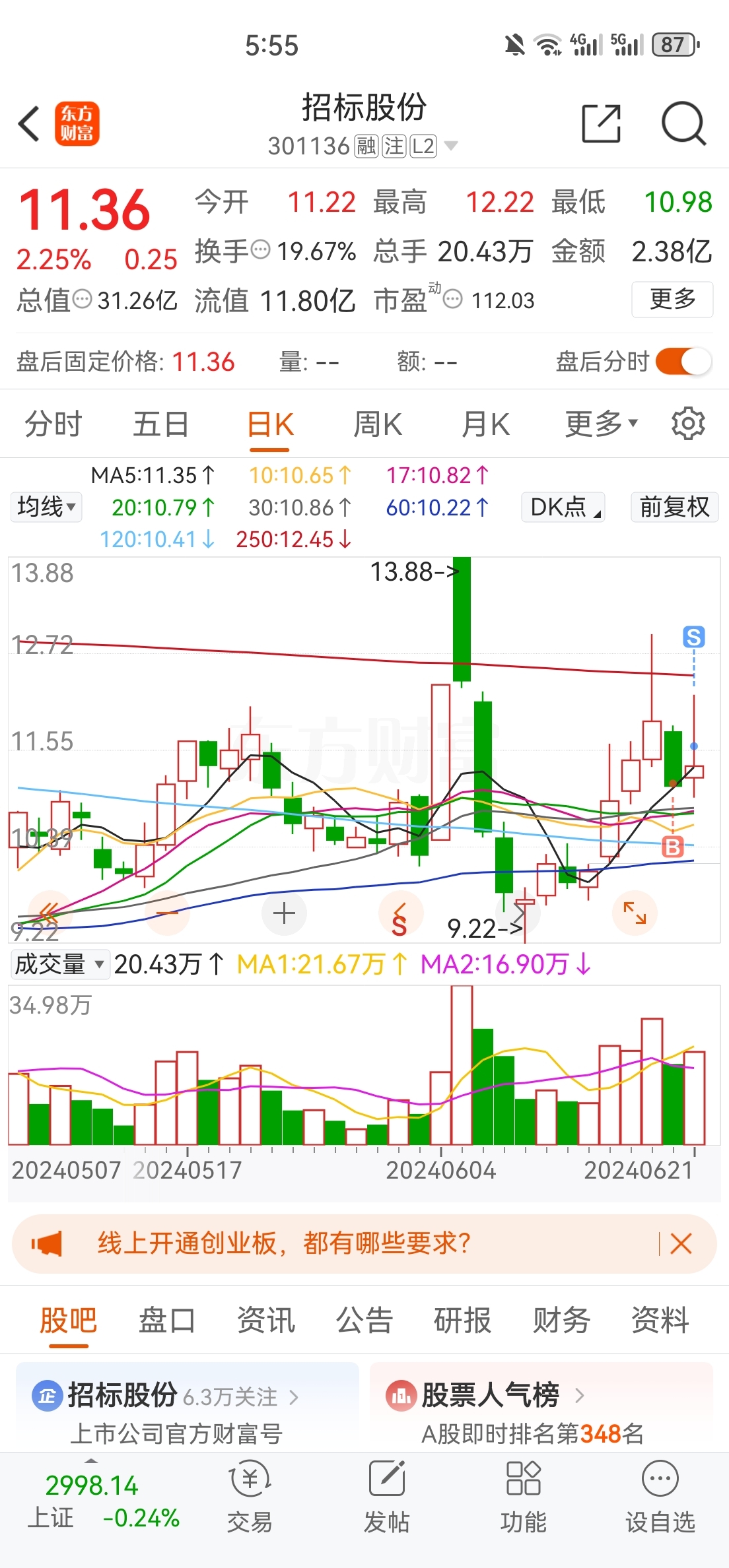Open 股票人气榜 ranking card
Viewport: 729px width, 1568px height.
click(541, 1413)
